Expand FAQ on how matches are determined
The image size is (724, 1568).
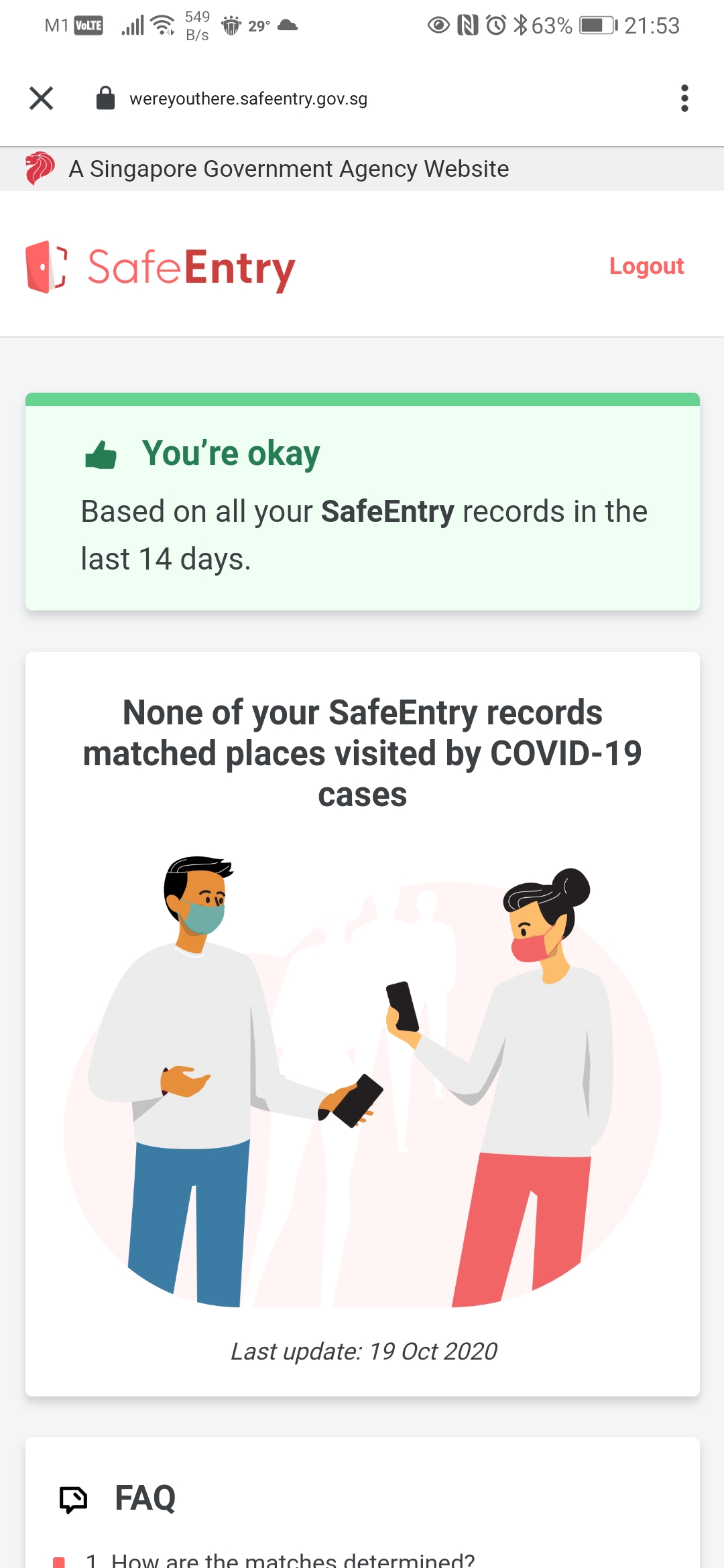click(292, 1559)
